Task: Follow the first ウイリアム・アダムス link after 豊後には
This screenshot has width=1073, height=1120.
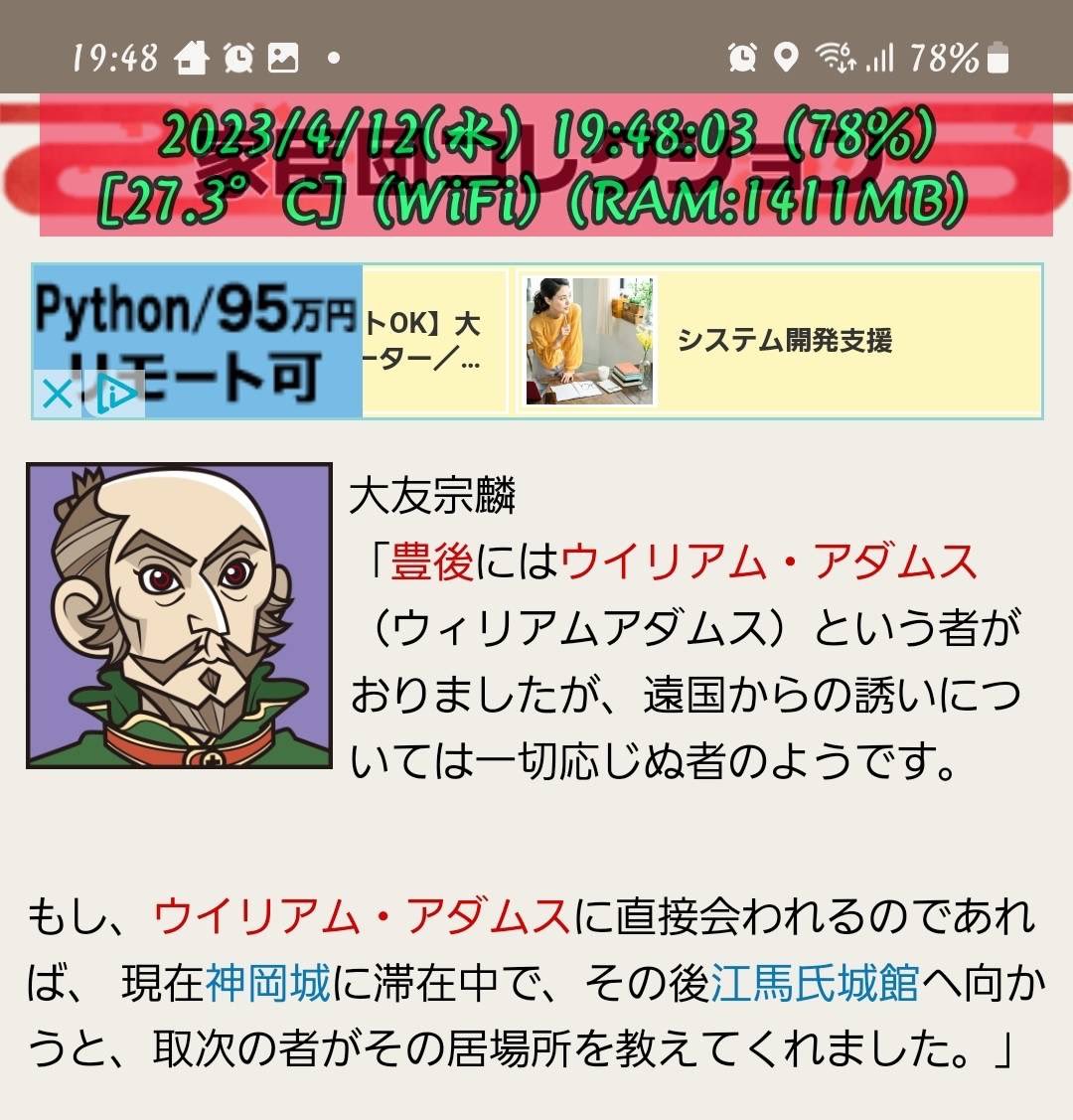Action: tap(769, 562)
